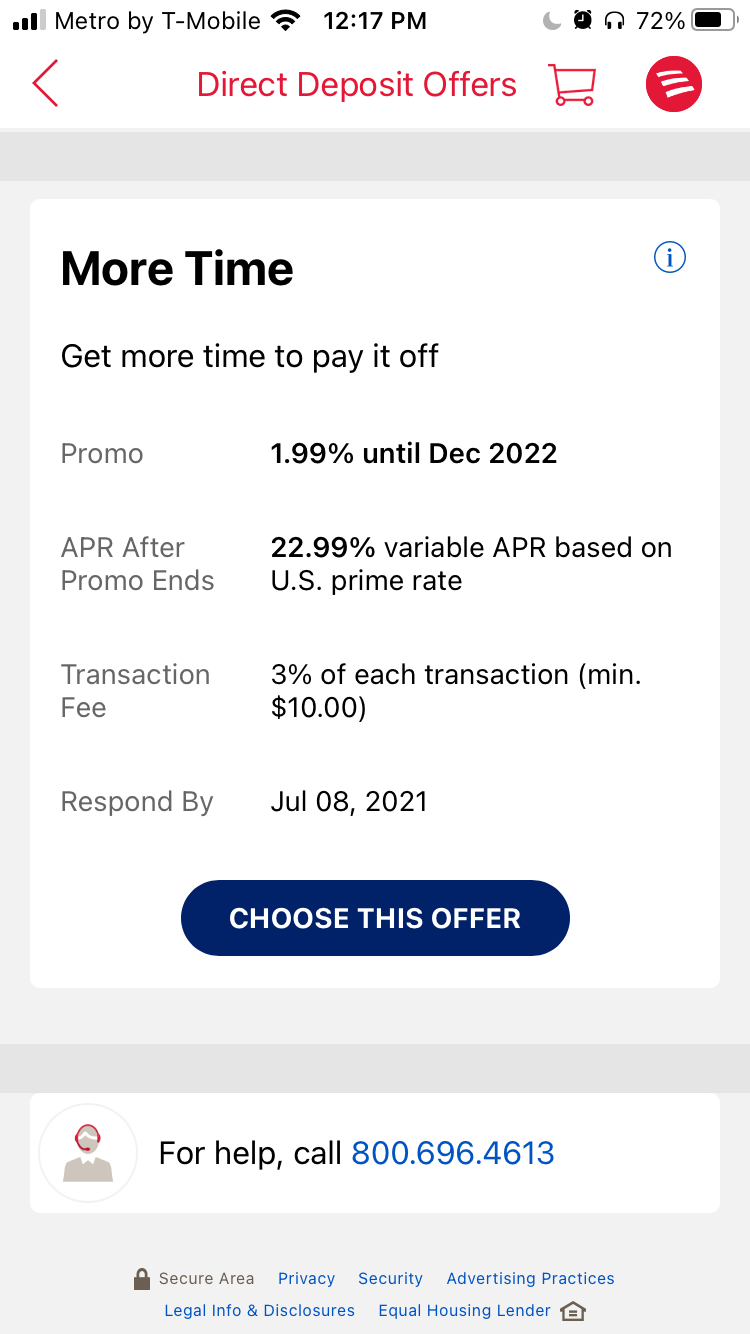This screenshot has width=750, height=1334.
Task: View Advertising Practices
Action: 530,1278
